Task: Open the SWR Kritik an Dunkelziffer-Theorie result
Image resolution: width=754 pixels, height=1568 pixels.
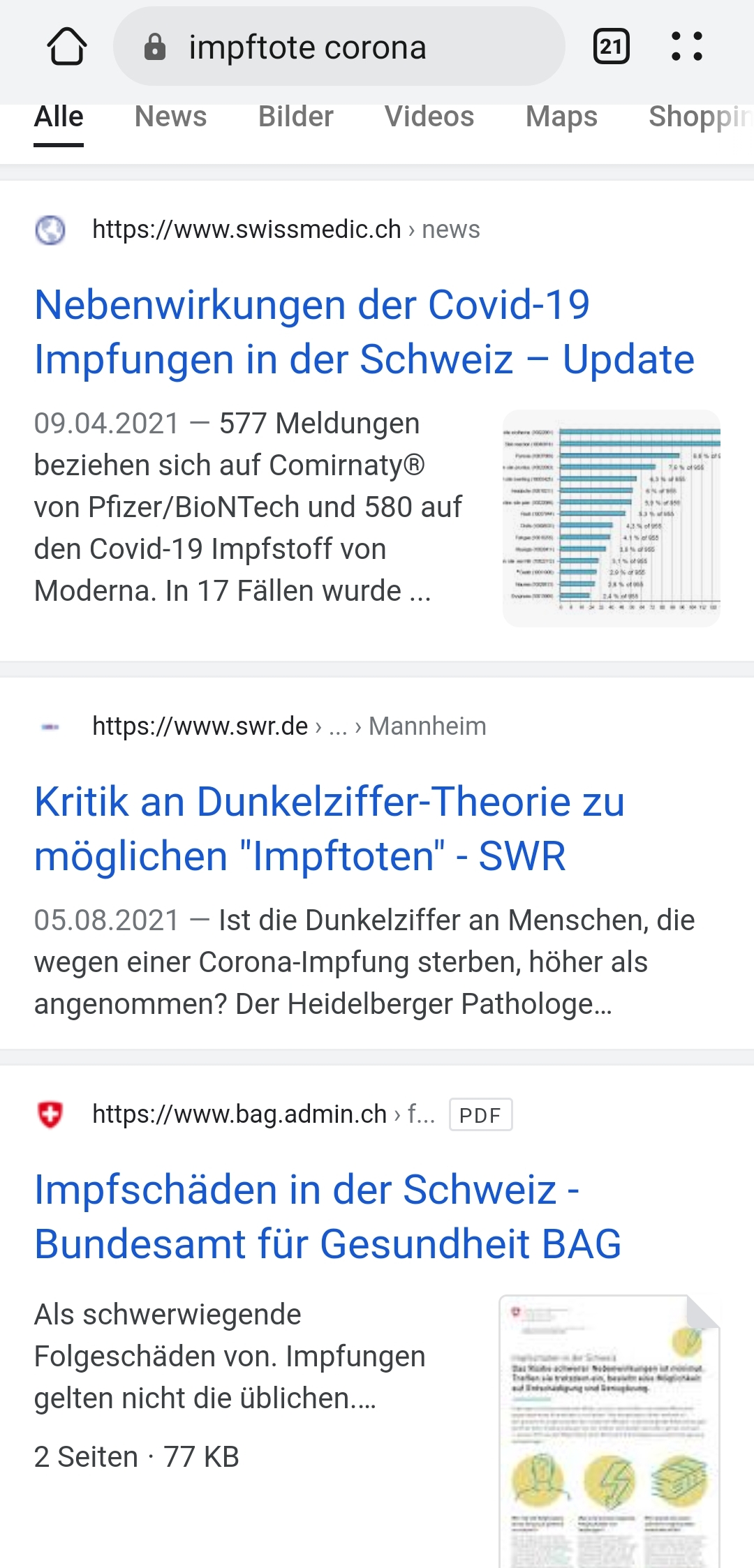Action: pos(329,829)
